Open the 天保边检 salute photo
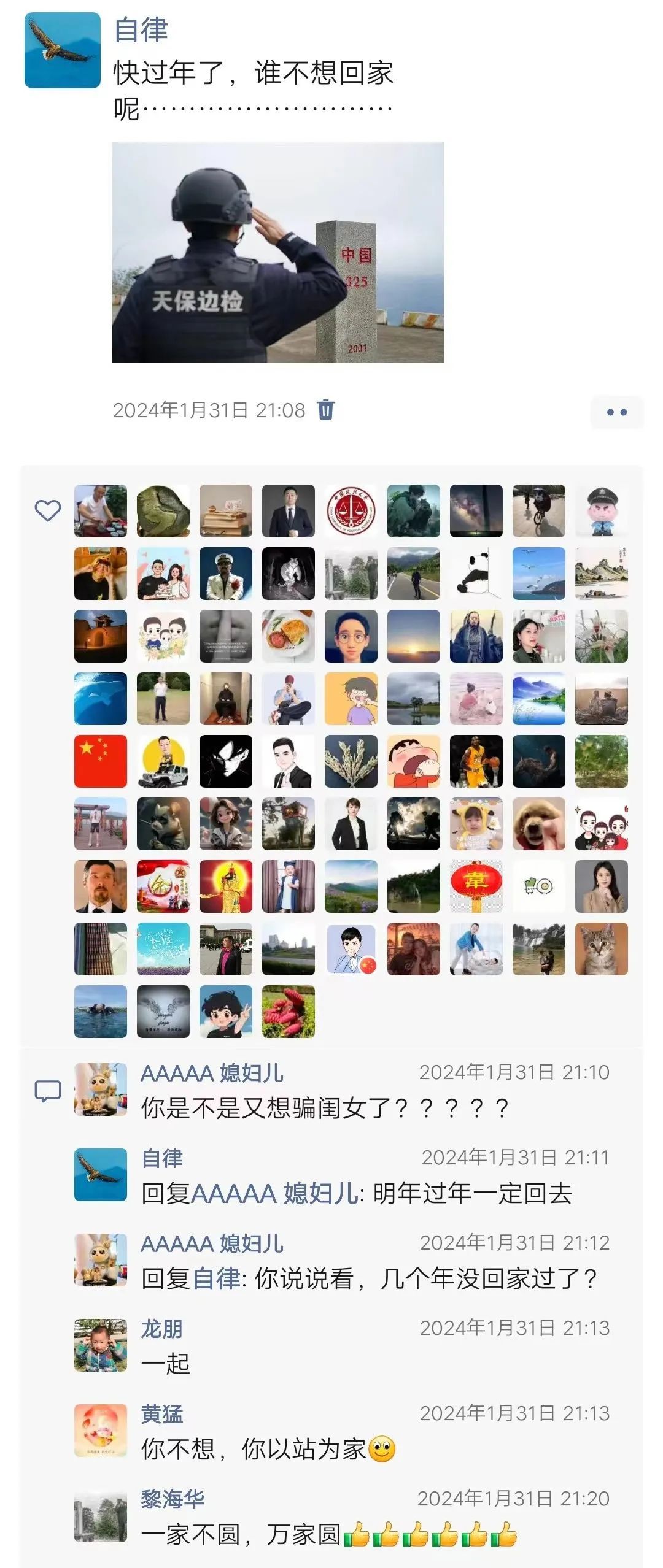Viewport: 663px width, 1568px height. click(x=277, y=252)
